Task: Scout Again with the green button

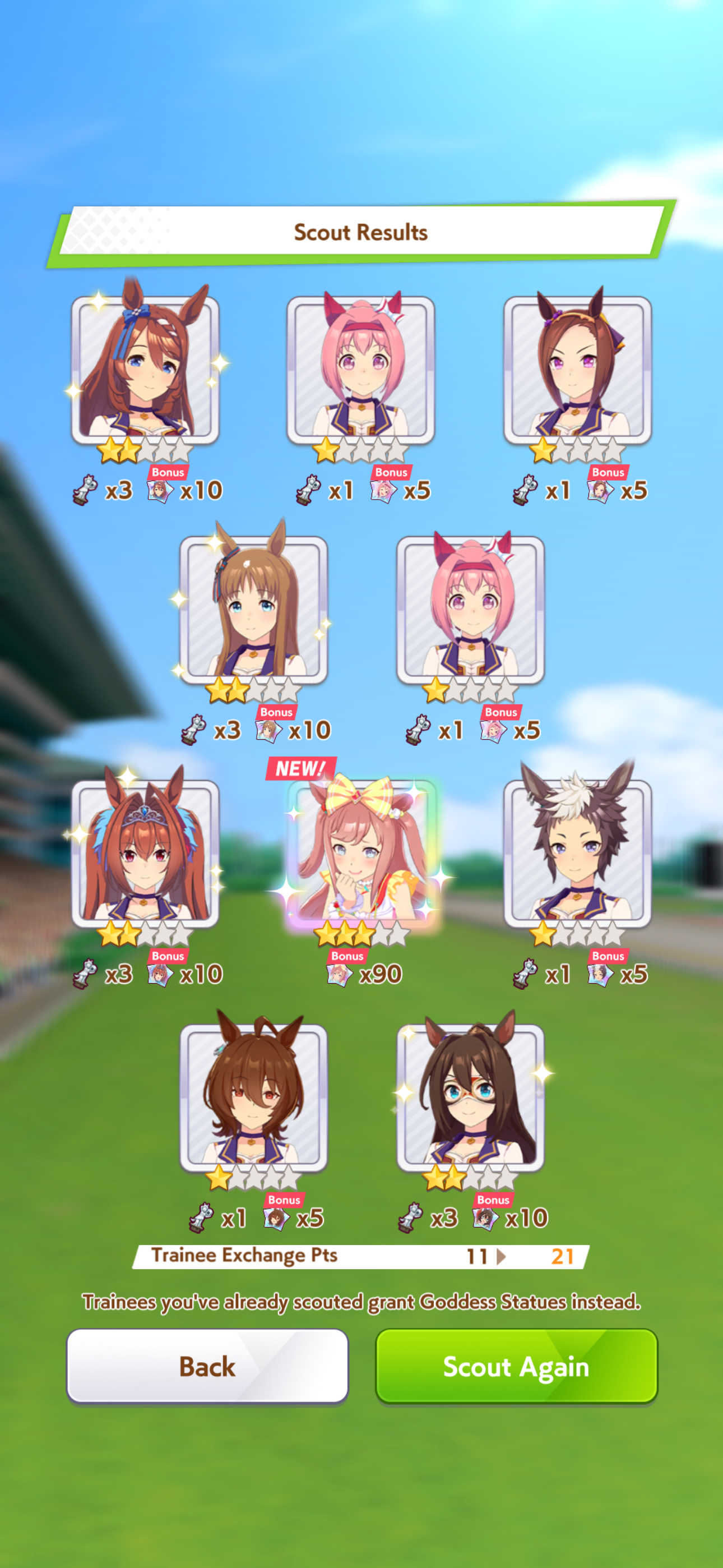Action: pos(516,1366)
